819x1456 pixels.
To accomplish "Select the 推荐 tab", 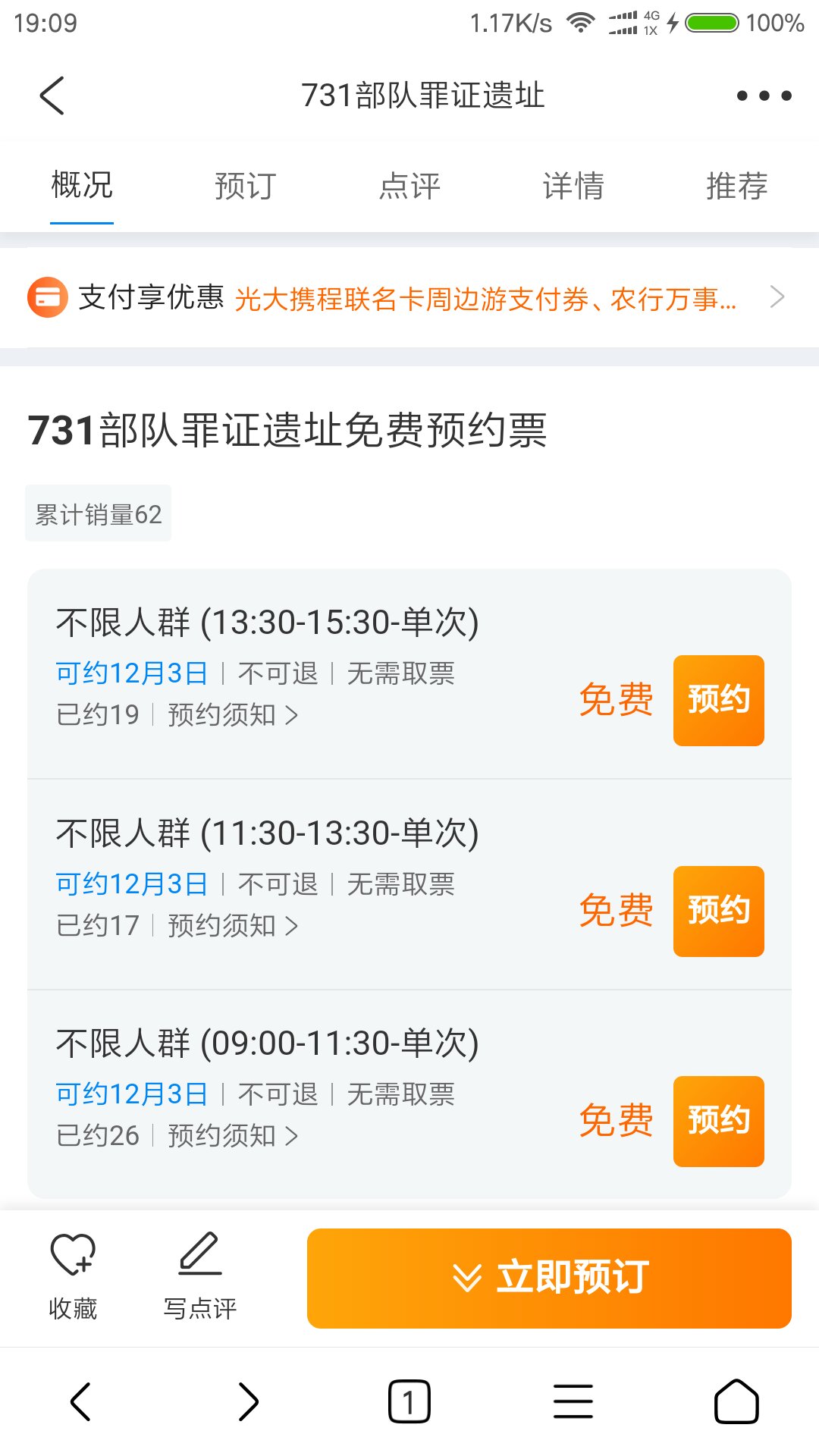I will [737, 186].
